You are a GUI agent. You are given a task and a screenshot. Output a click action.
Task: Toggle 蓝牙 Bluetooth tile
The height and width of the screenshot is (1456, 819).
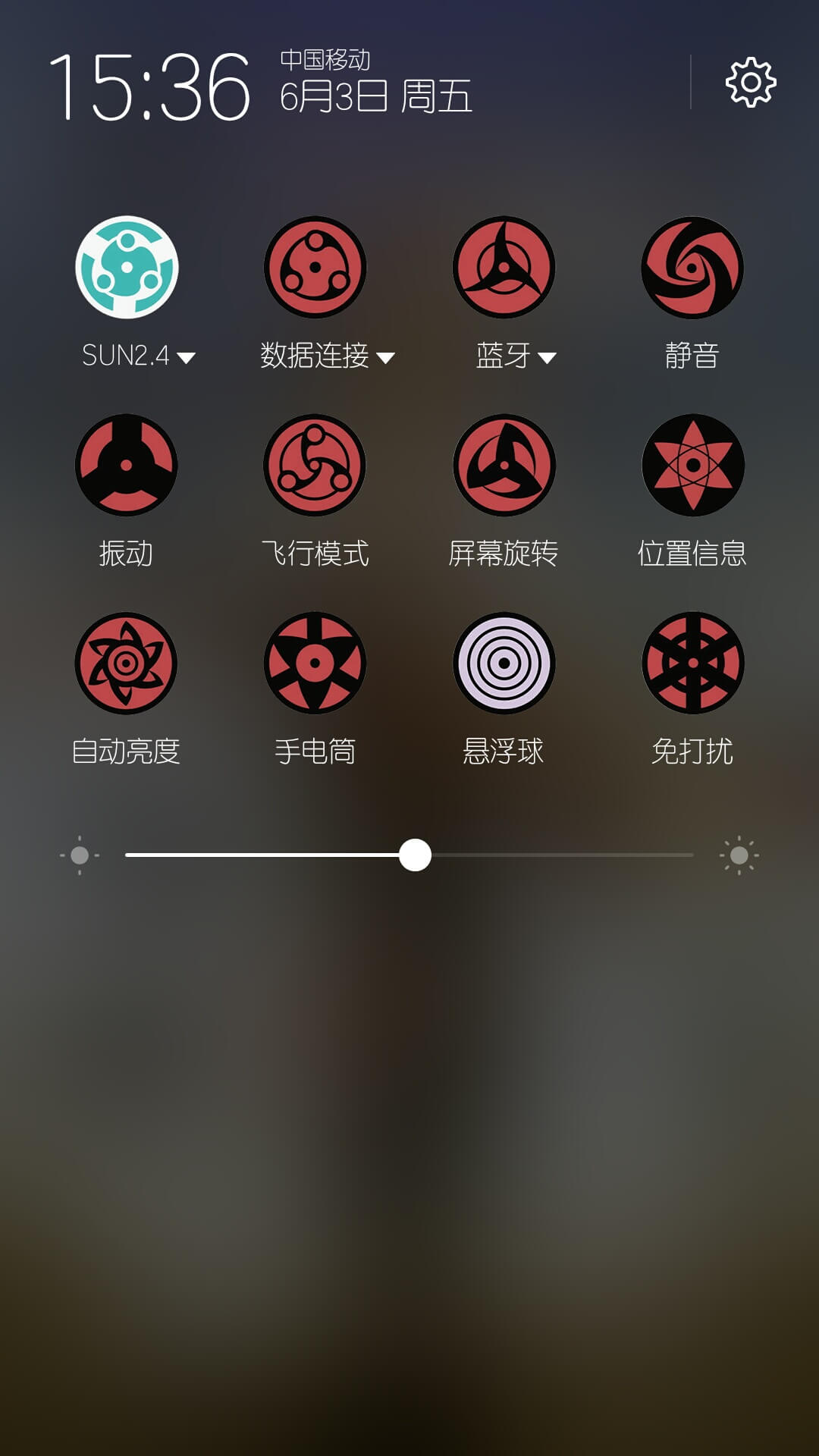pos(504,267)
